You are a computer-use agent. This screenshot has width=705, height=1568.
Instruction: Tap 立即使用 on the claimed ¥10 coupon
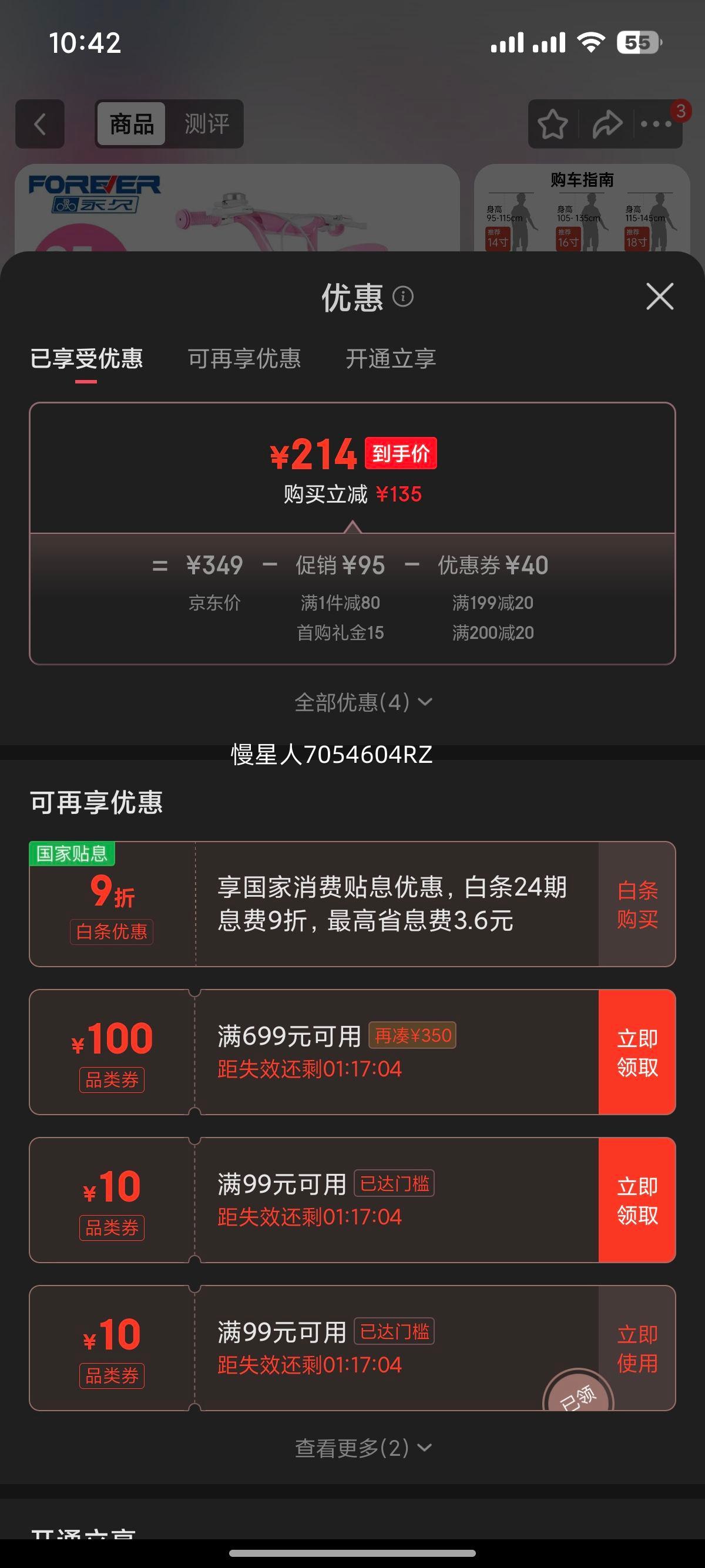[x=637, y=1348]
